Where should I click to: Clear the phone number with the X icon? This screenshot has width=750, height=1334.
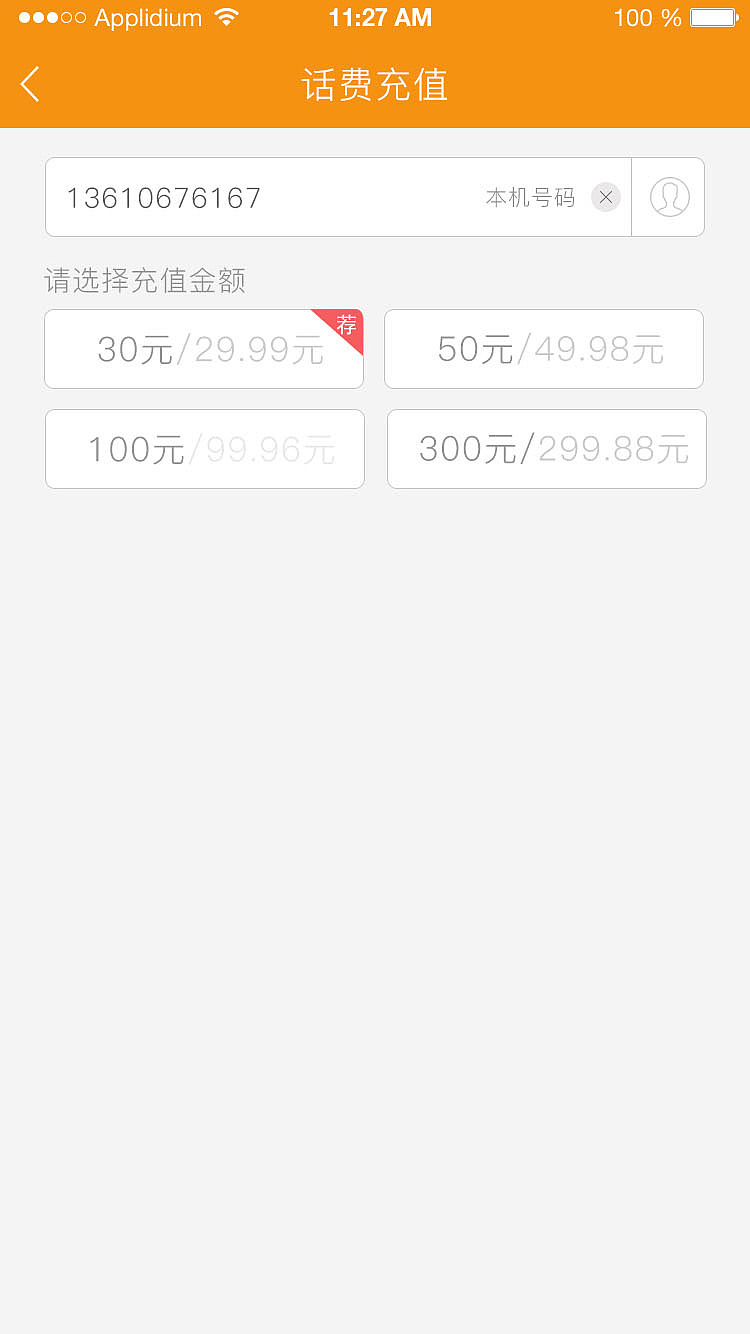(605, 197)
